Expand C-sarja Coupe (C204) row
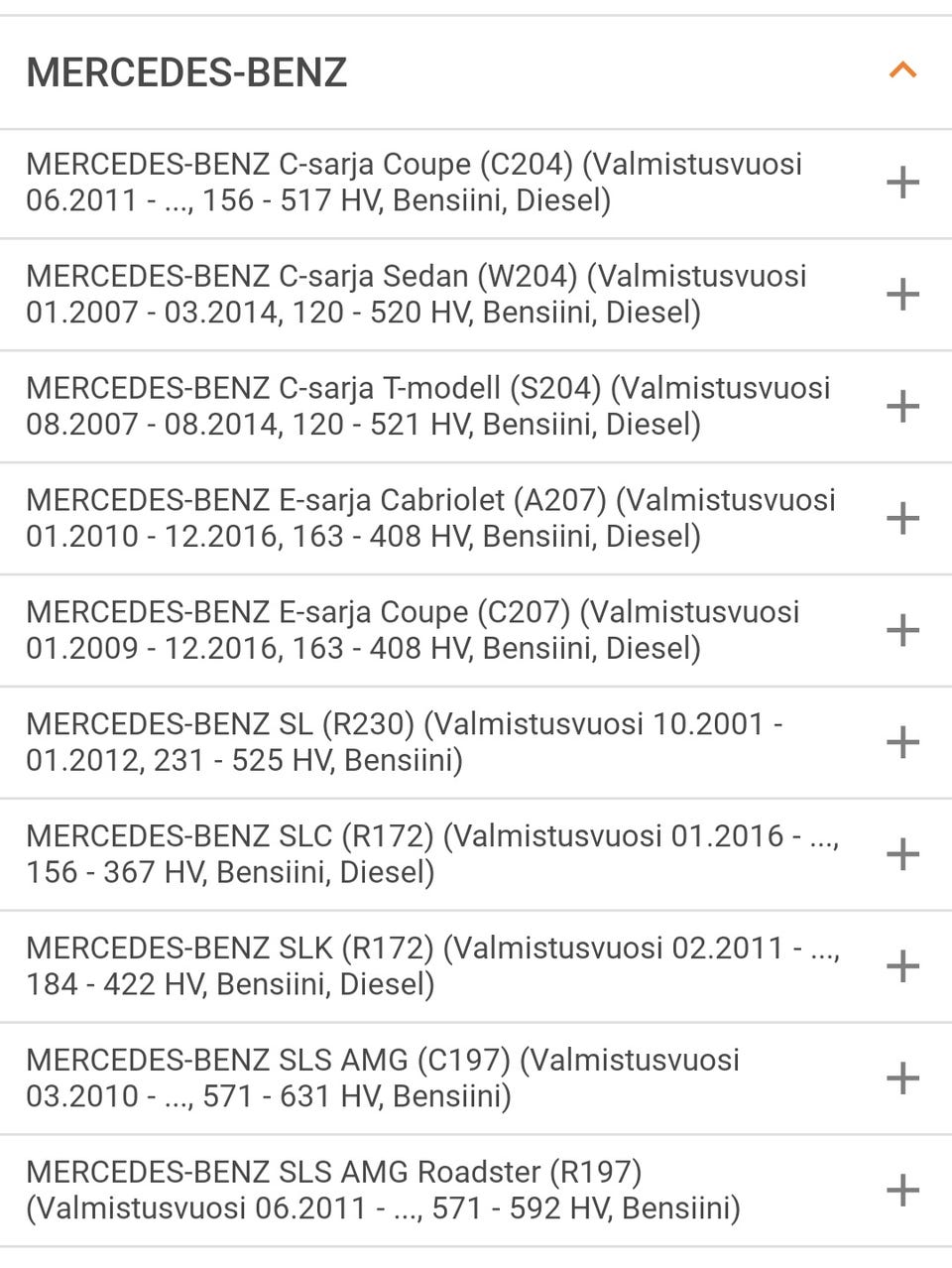952x1268 pixels. [x=902, y=183]
